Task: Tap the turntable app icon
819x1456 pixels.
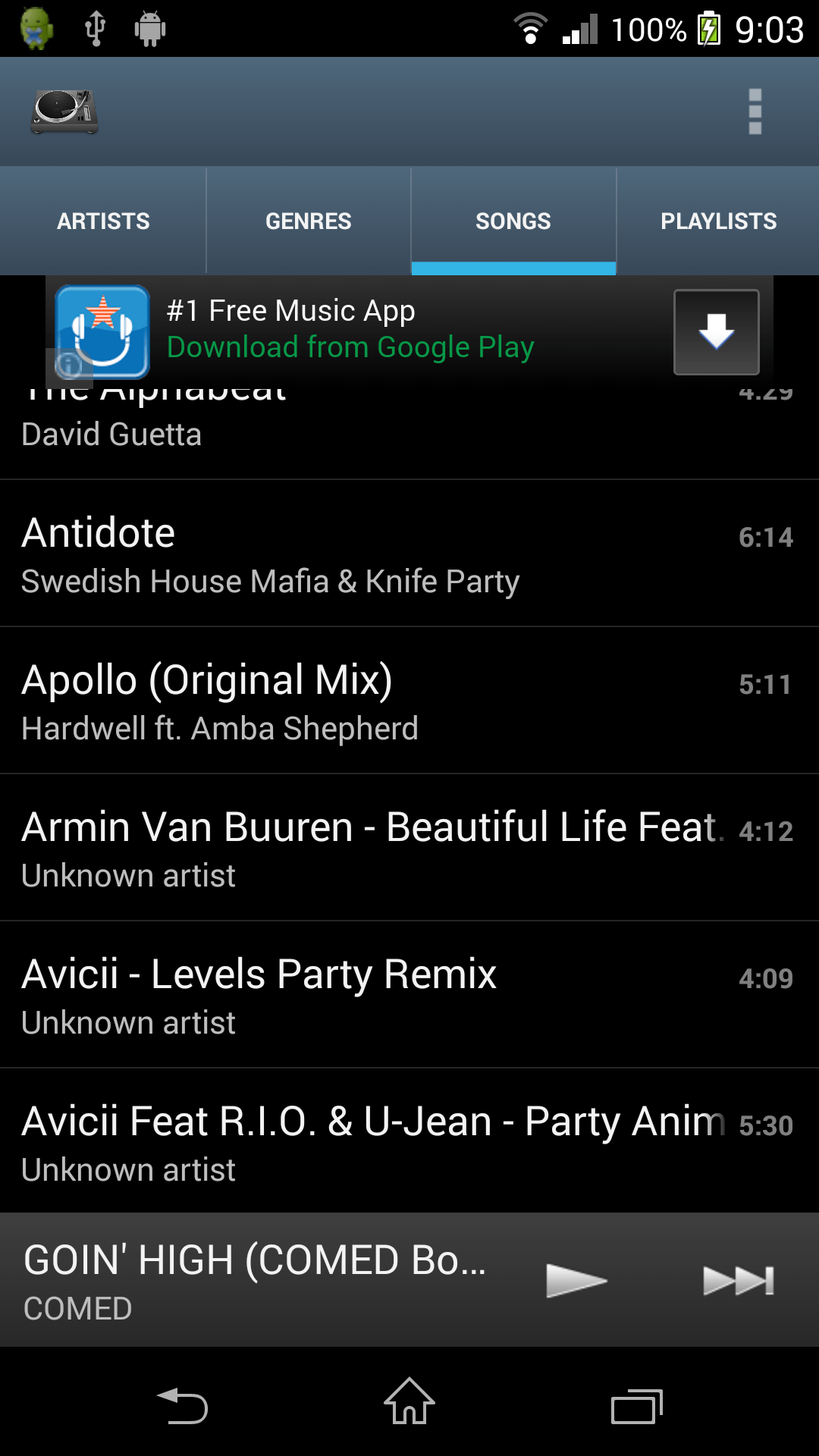Action: [x=64, y=111]
